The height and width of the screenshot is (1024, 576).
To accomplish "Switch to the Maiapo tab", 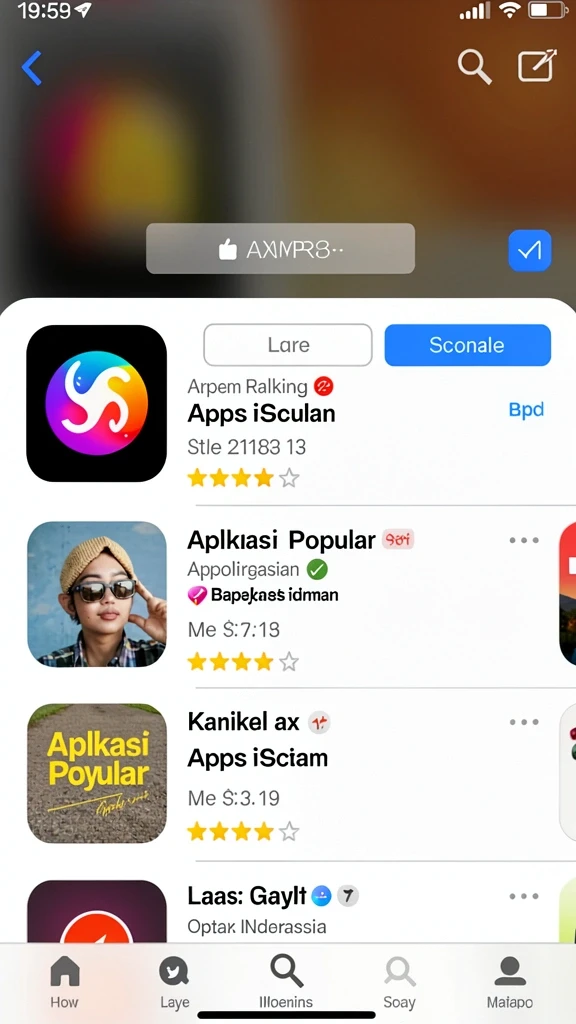I will 510,982.
